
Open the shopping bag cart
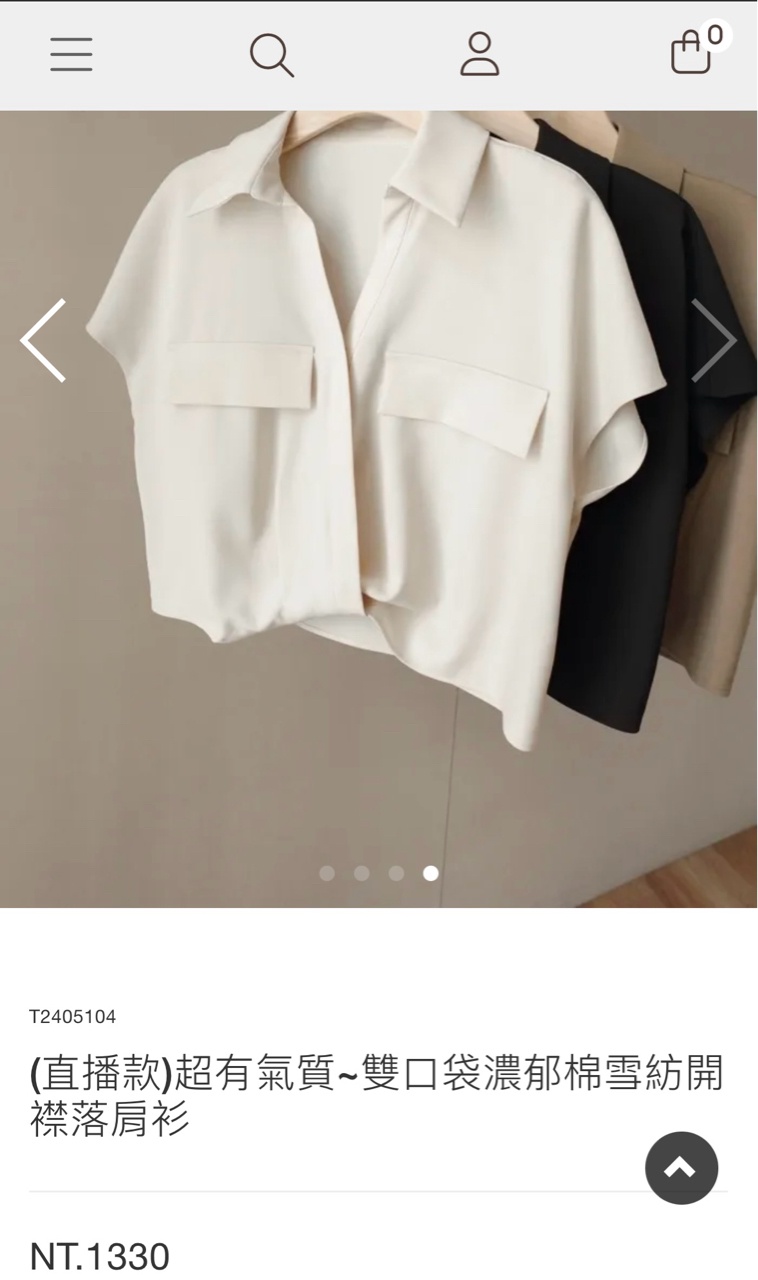point(691,53)
